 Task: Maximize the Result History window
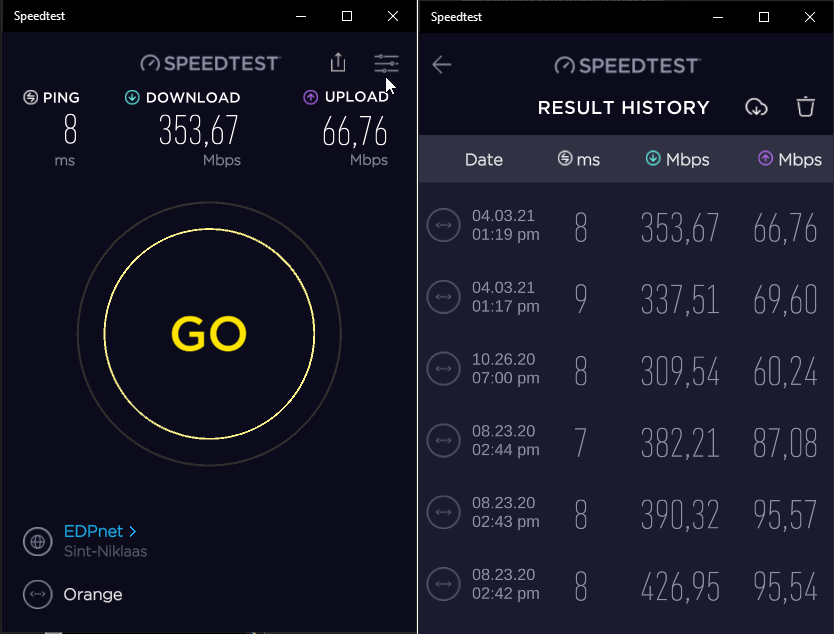(x=764, y=16)
